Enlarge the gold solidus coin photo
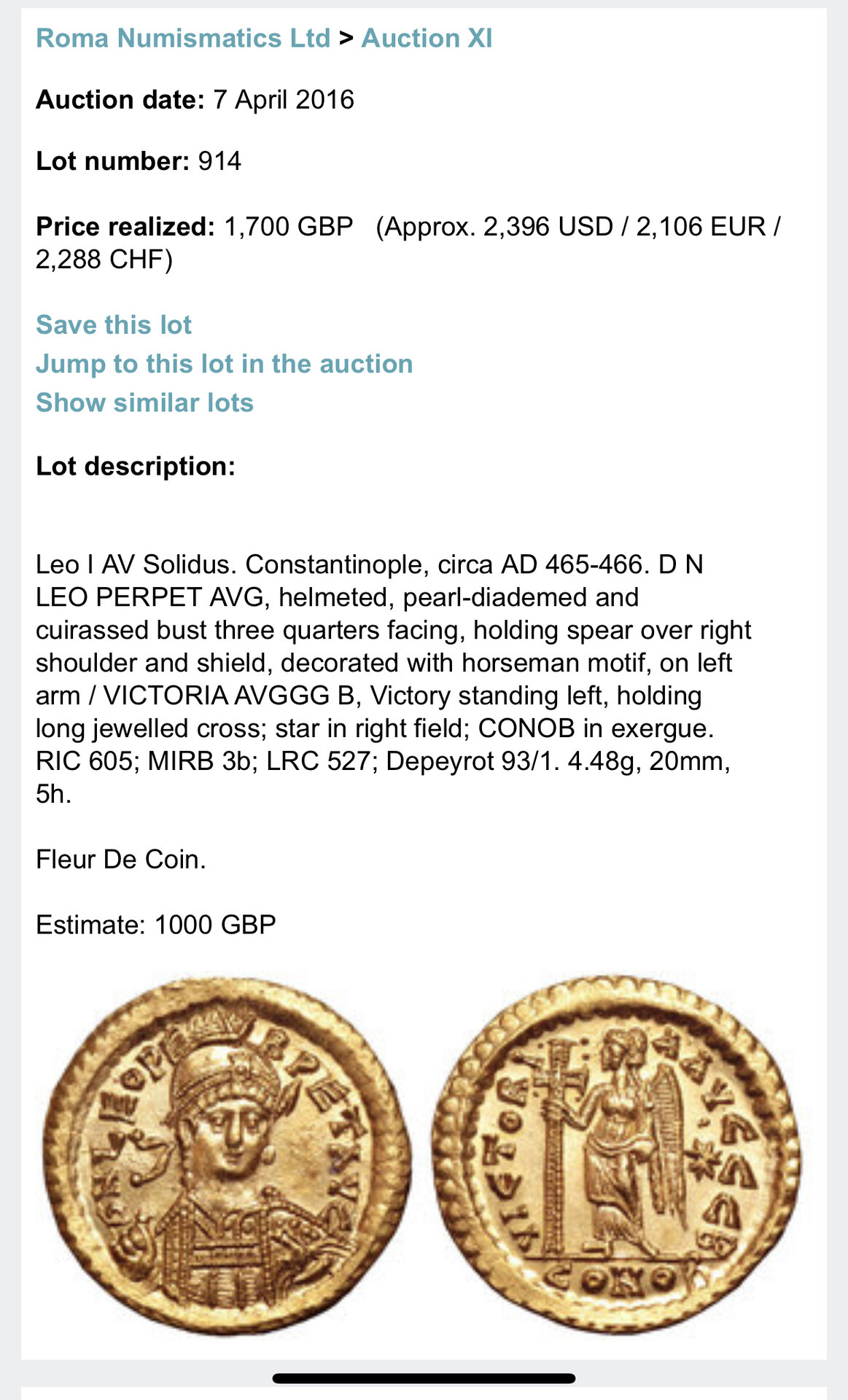The image size is (848, 1400). (x=421, y=1156)
